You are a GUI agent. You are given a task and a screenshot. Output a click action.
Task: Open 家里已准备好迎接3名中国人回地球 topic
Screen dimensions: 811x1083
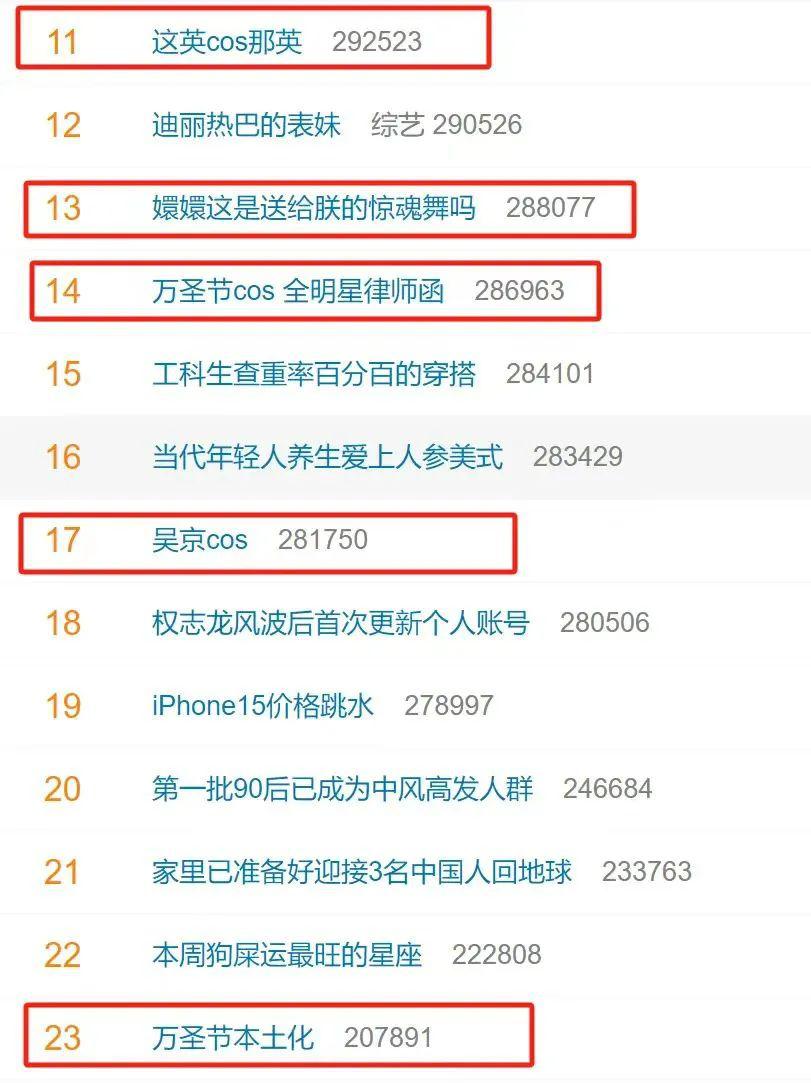pos(361,872)
